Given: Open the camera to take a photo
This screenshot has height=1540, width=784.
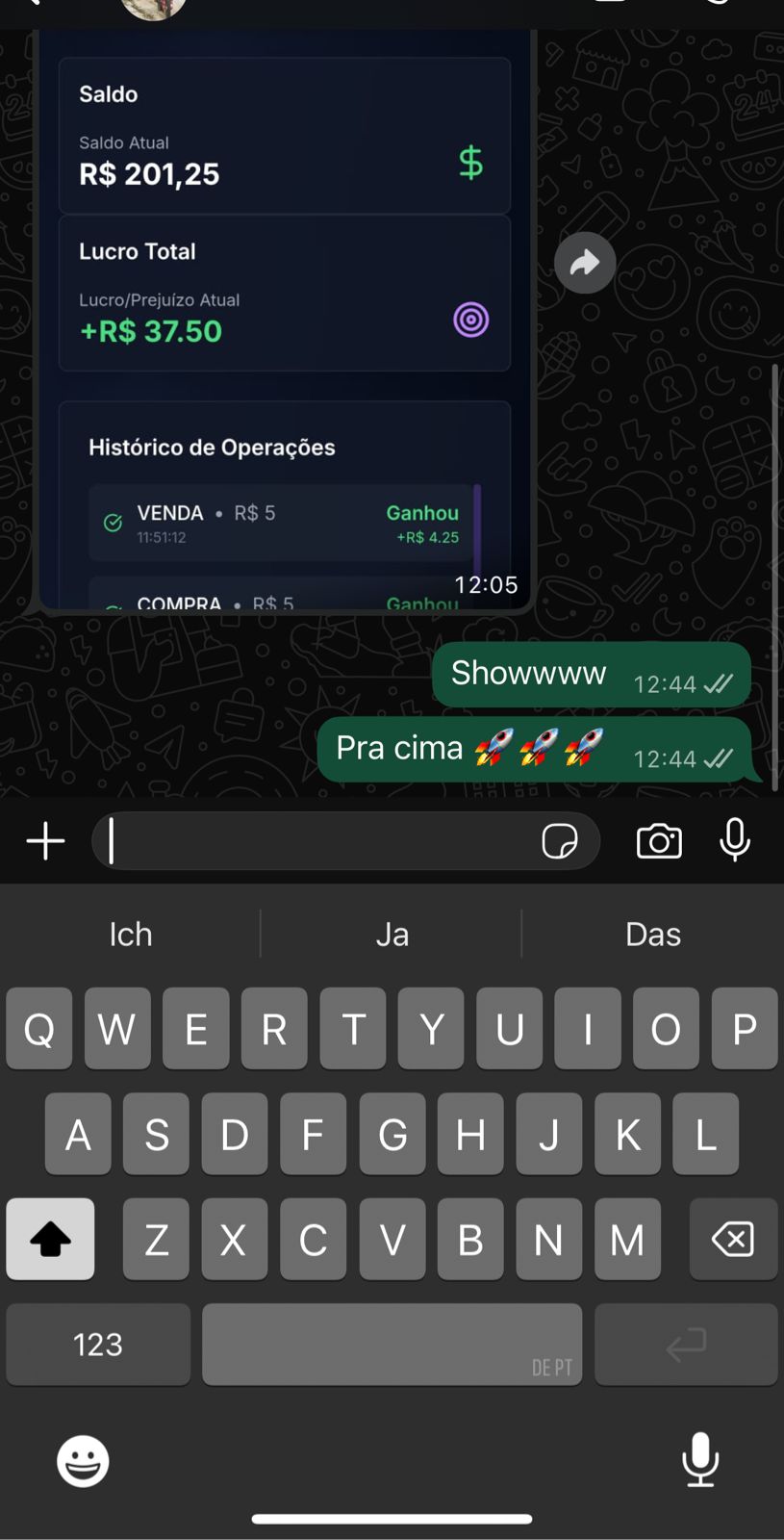Looking at the screenshot, I should (x=659, y=841).
